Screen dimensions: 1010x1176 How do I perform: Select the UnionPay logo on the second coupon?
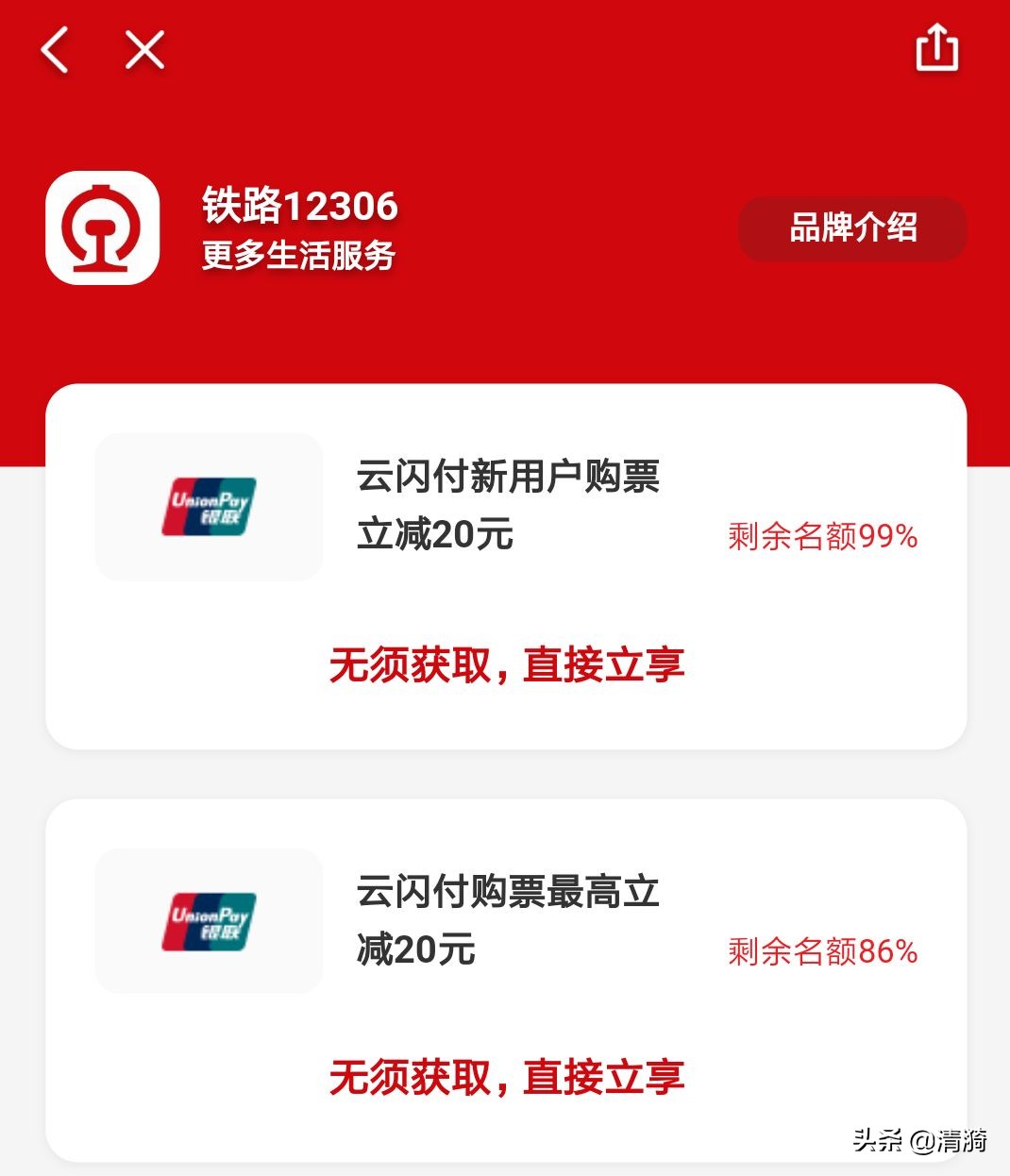[x=209, y=920]
